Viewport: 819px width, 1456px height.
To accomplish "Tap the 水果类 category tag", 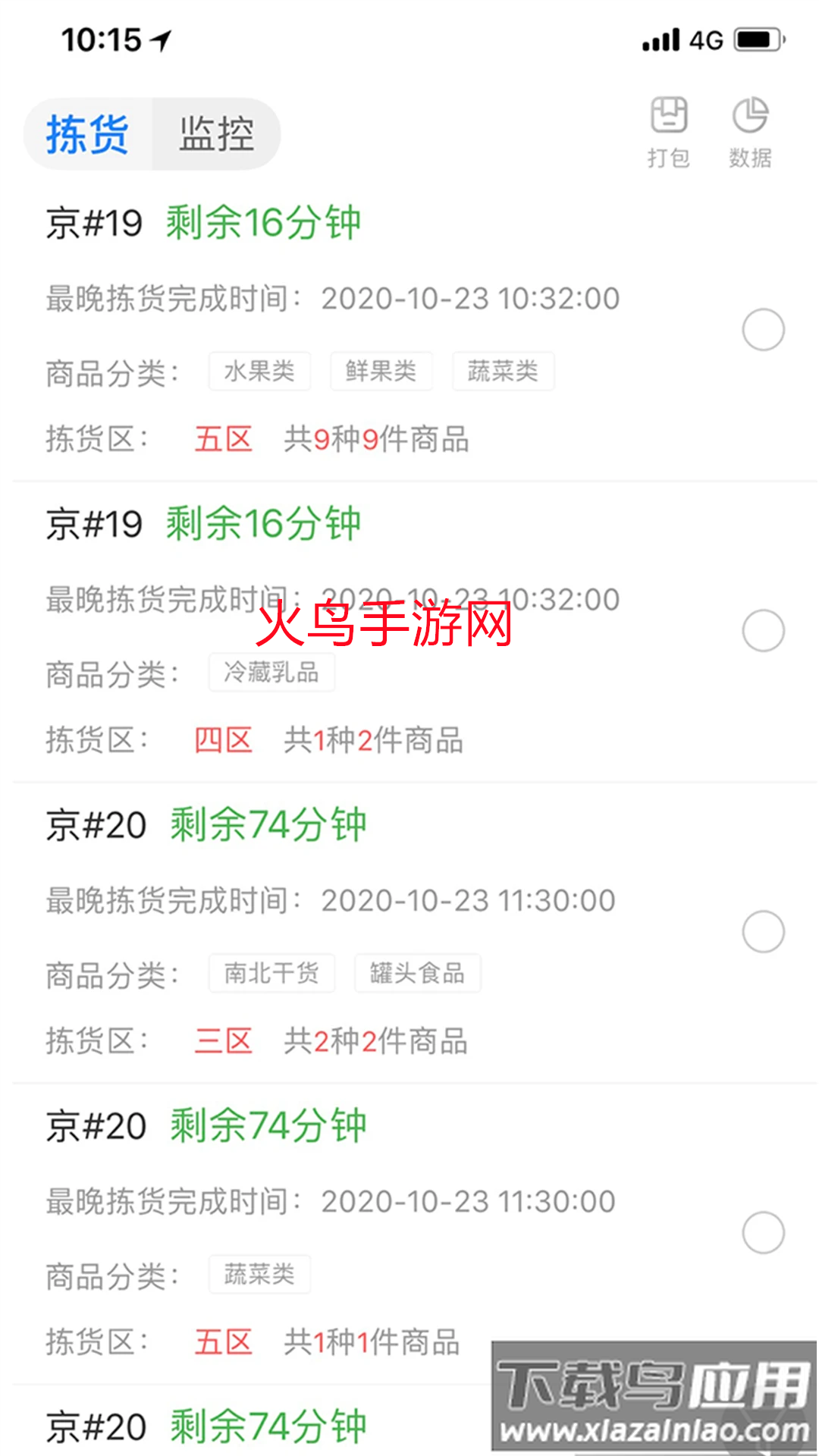I will 259,371.
